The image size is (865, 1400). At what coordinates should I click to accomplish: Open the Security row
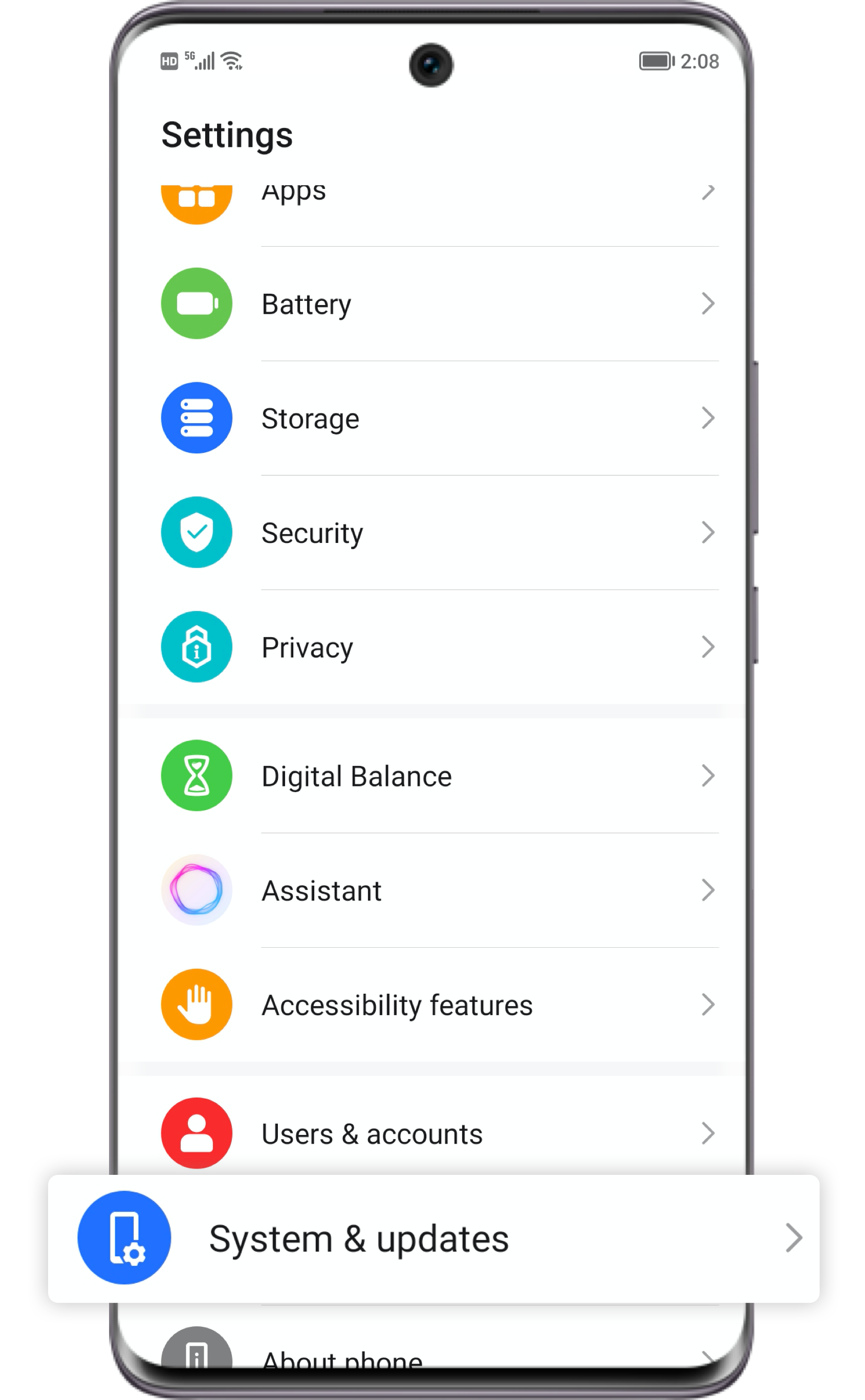pyautogui.click(x=433, y=533)
